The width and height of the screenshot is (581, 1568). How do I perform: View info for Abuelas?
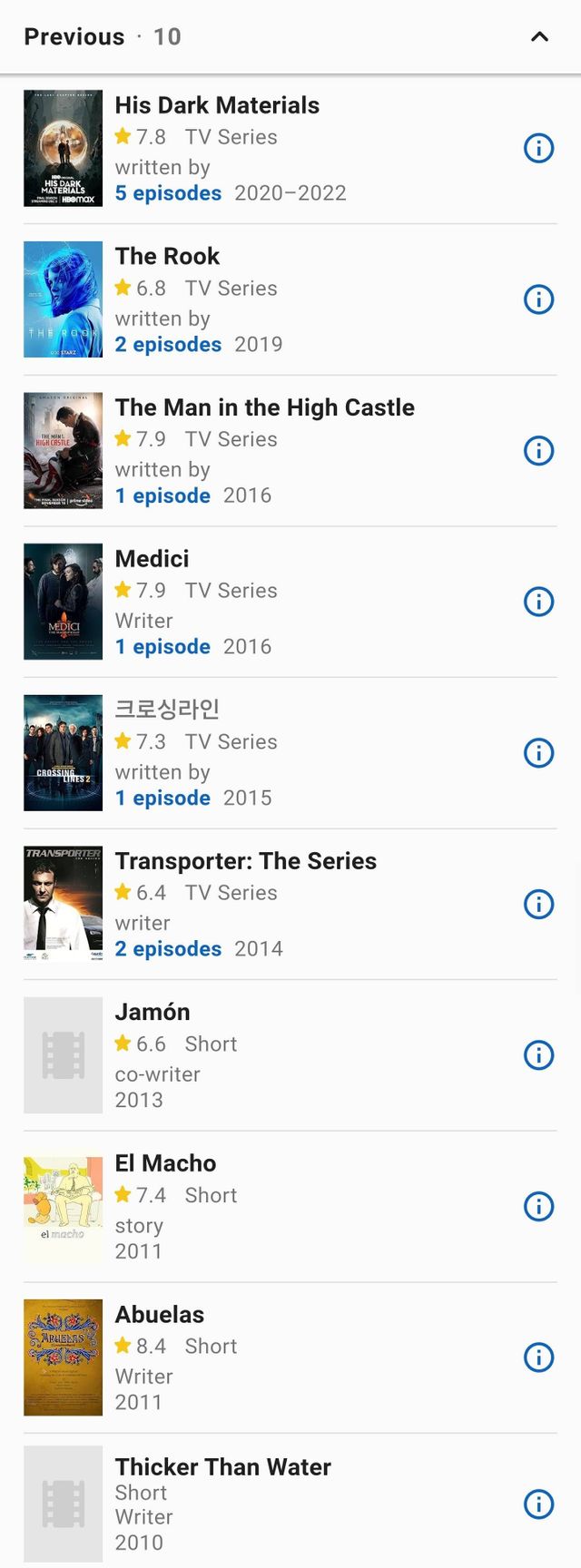(538, 1357)
